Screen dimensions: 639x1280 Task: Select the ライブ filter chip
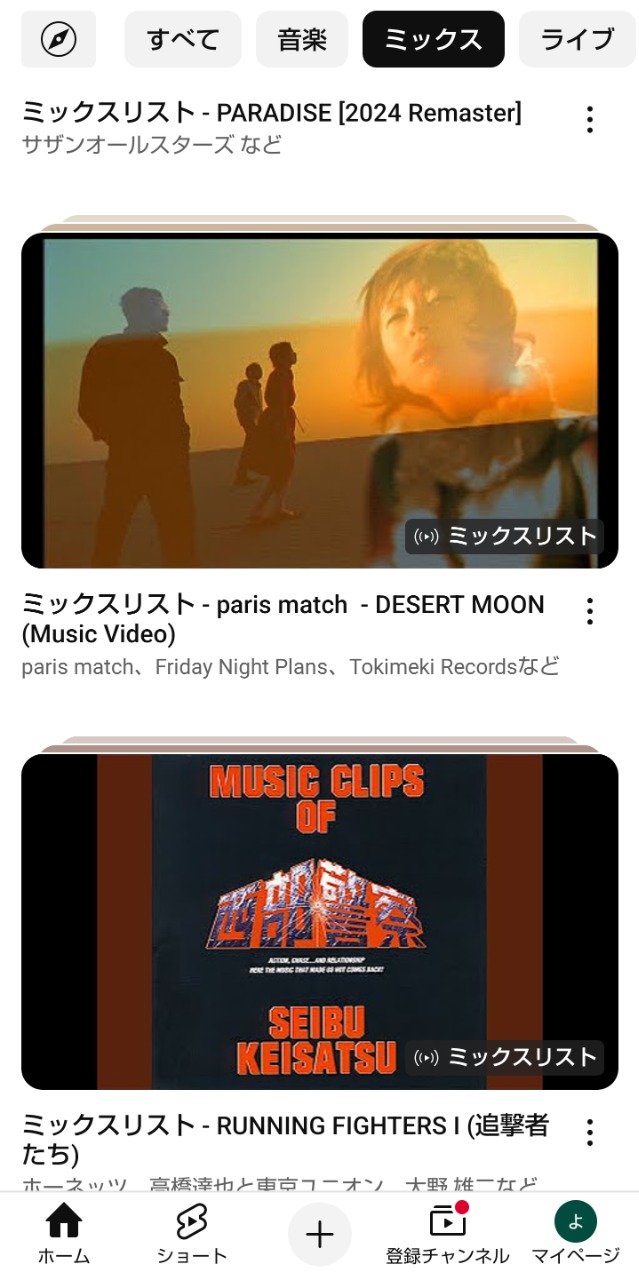(x=578, y=39)
